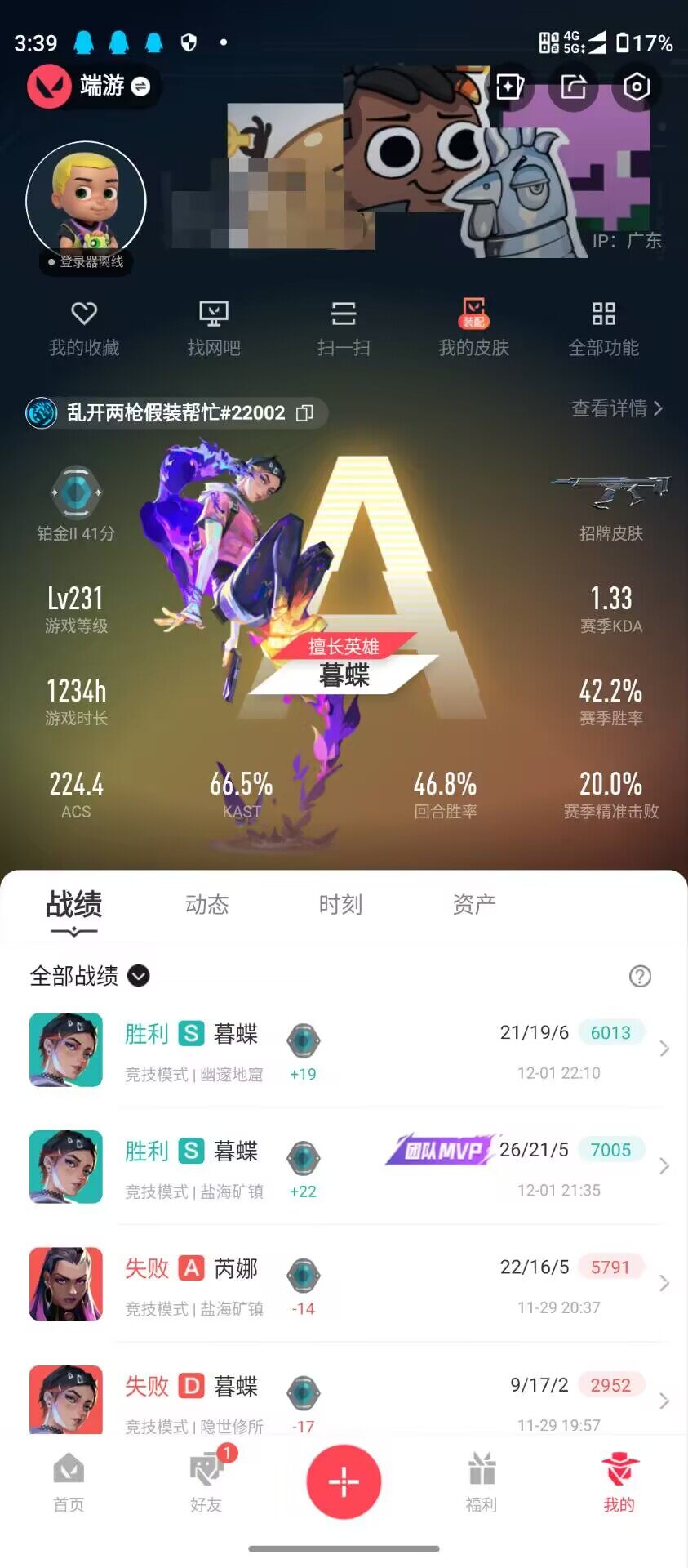Copy the player ID 乱开两枪假装帮忙#22002

[x=304, y=413]
